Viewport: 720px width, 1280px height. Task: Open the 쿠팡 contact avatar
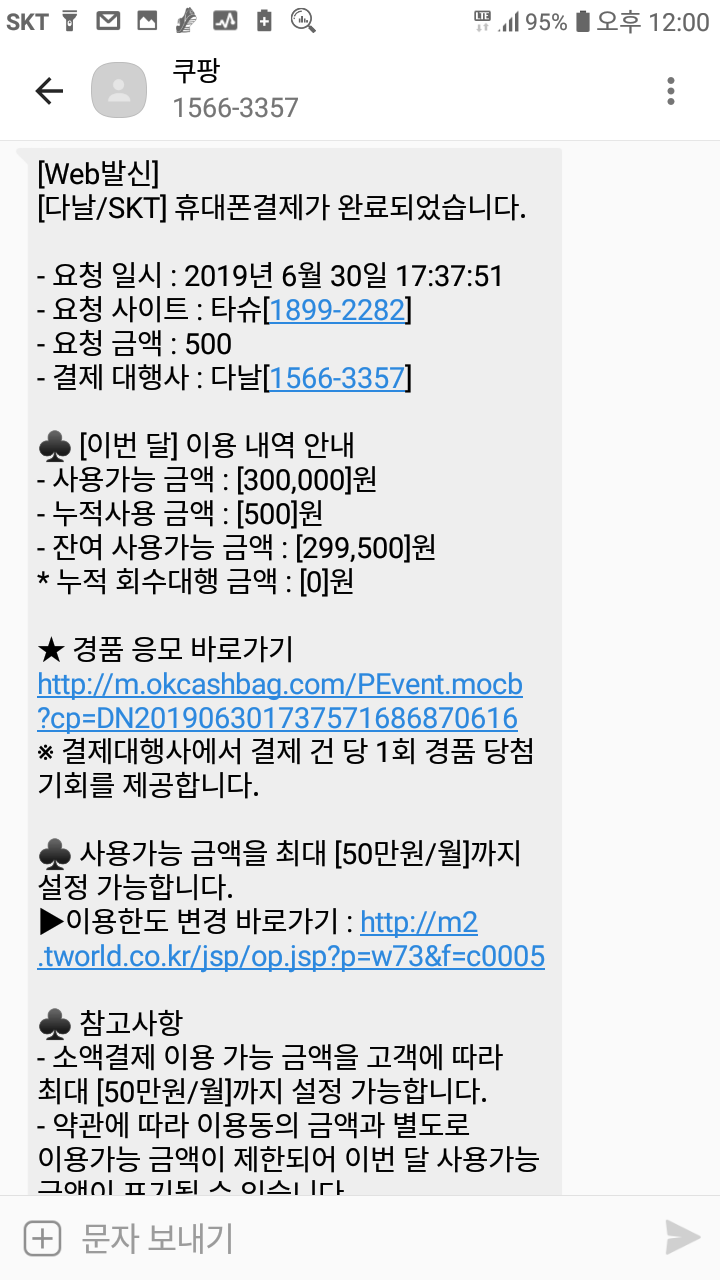point(119,90)
